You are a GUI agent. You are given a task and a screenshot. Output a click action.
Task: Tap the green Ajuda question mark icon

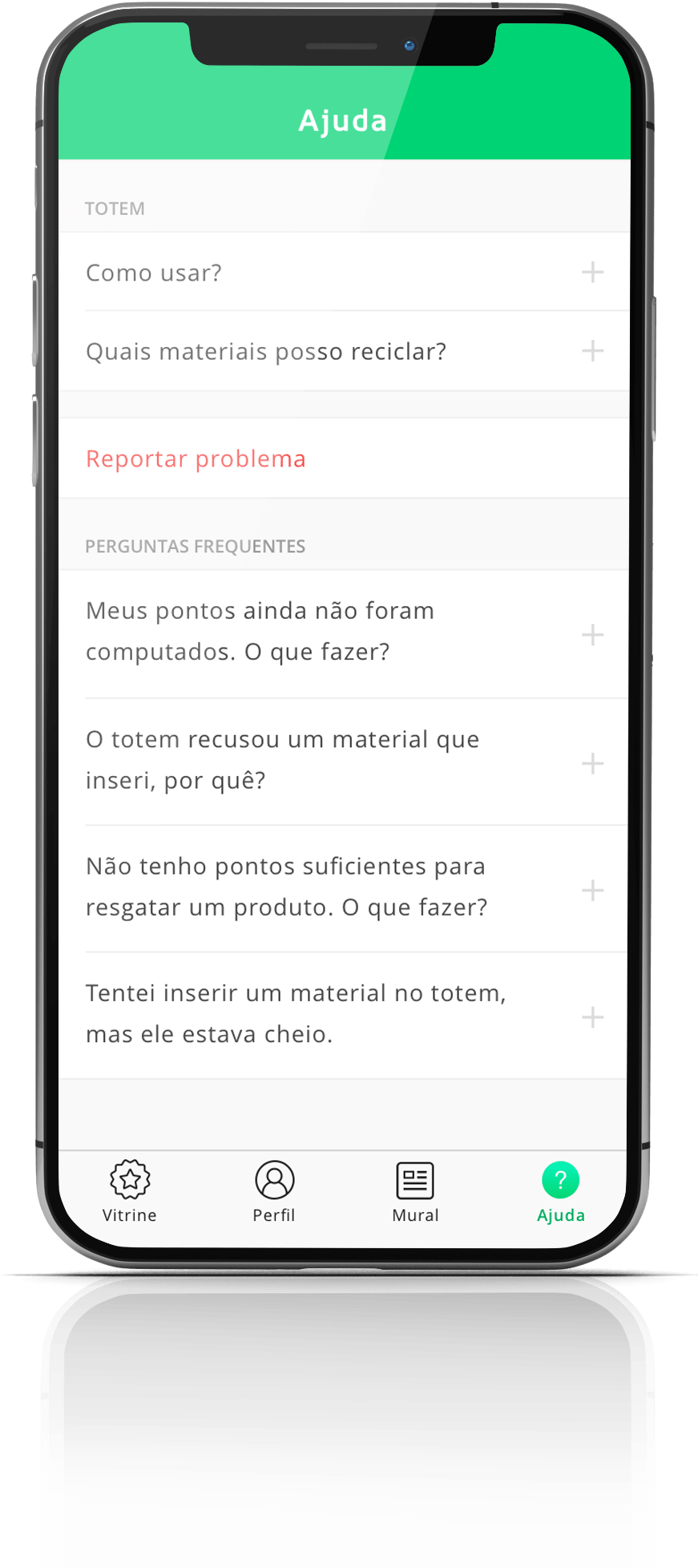[x=560, y=1178]
